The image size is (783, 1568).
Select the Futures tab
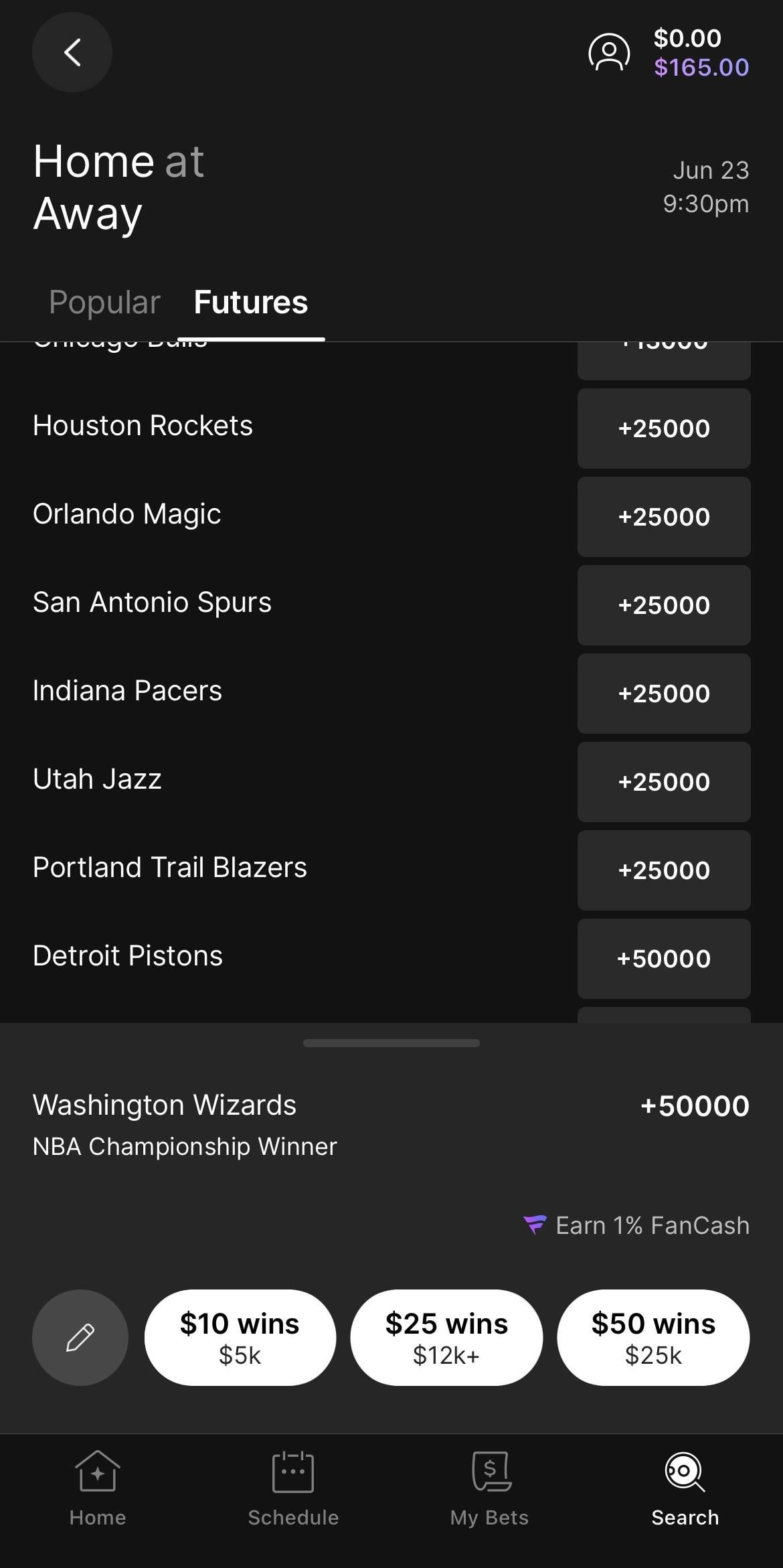click(250, 302)
